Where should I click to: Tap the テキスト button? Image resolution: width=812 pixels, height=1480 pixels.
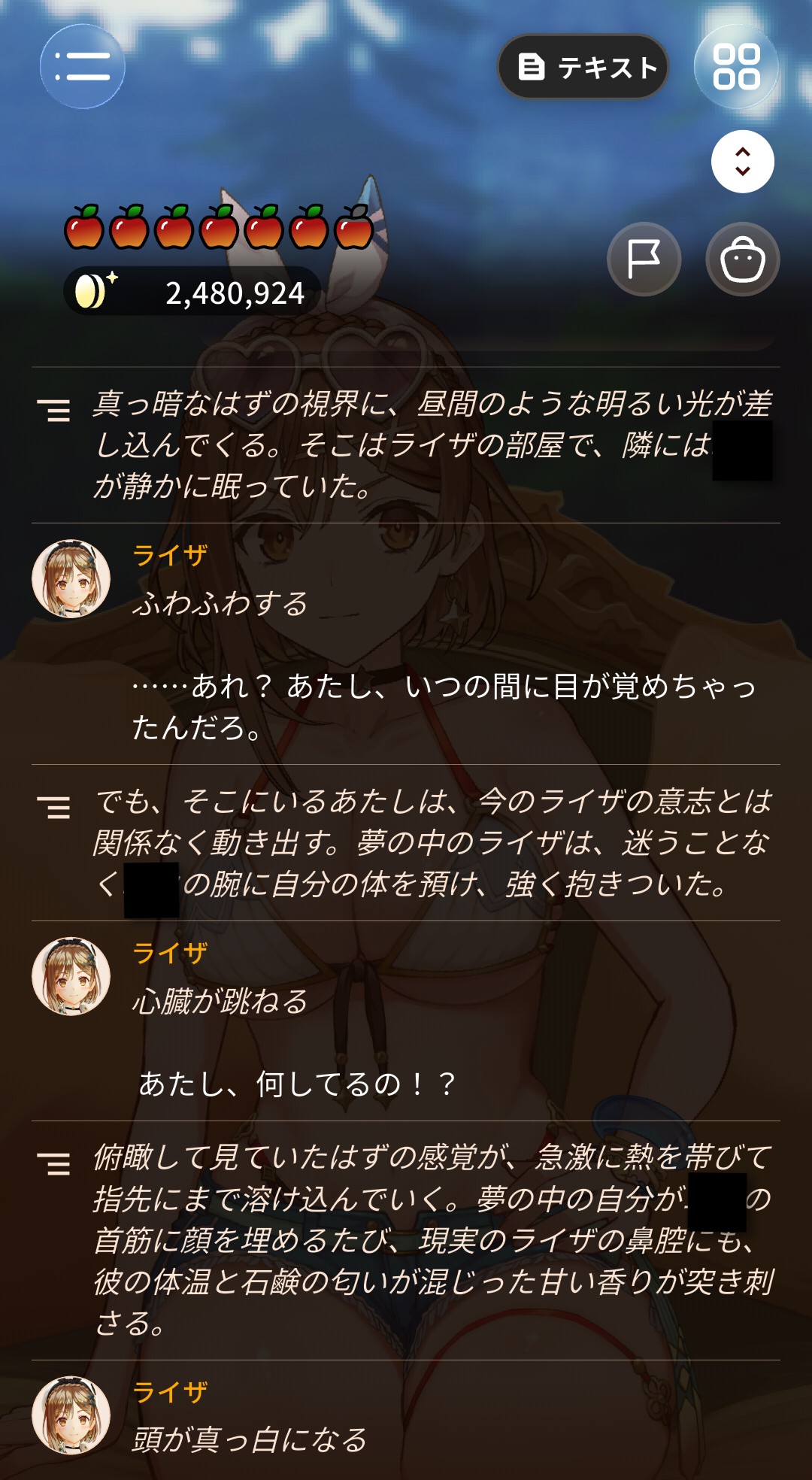(583, 67)
